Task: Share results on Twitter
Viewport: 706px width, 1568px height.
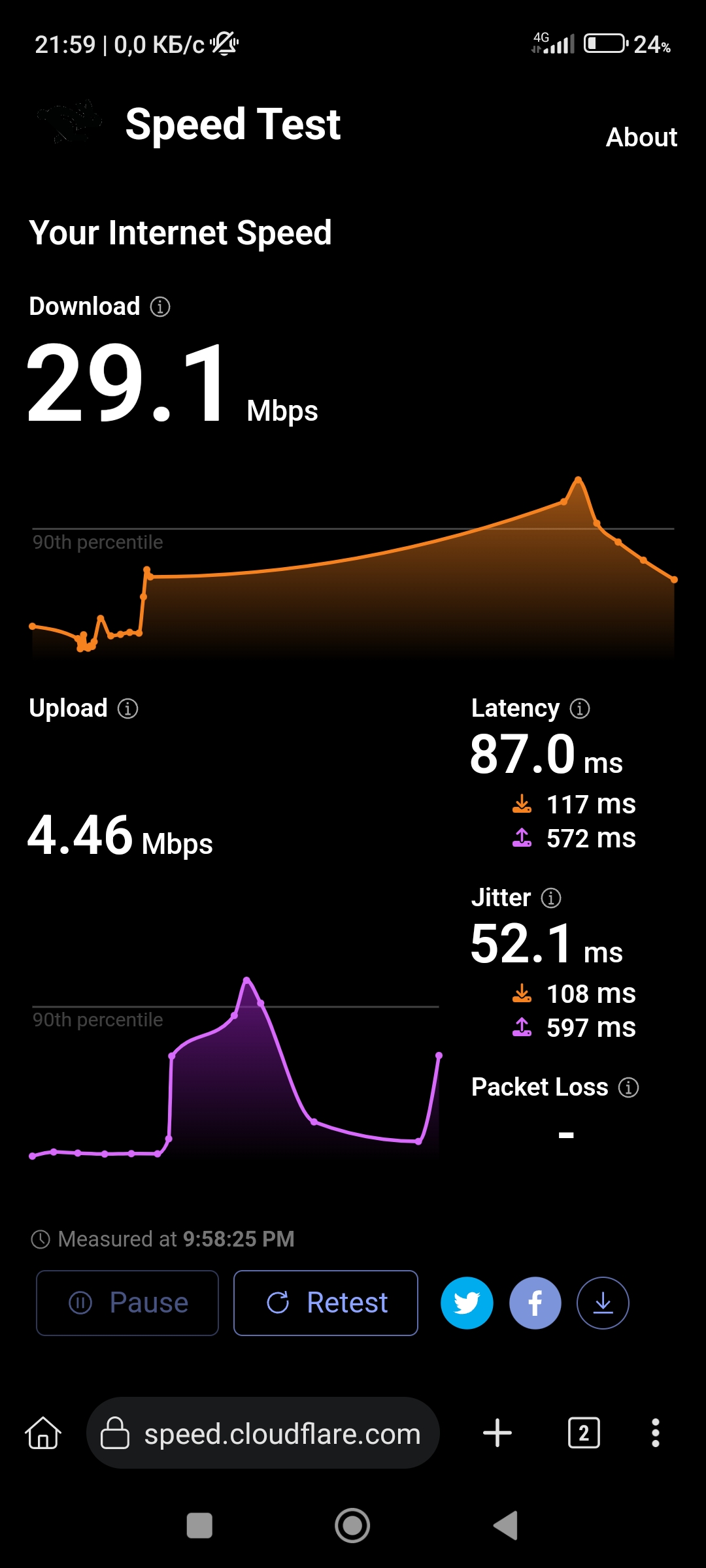Action: [467, 1303]
